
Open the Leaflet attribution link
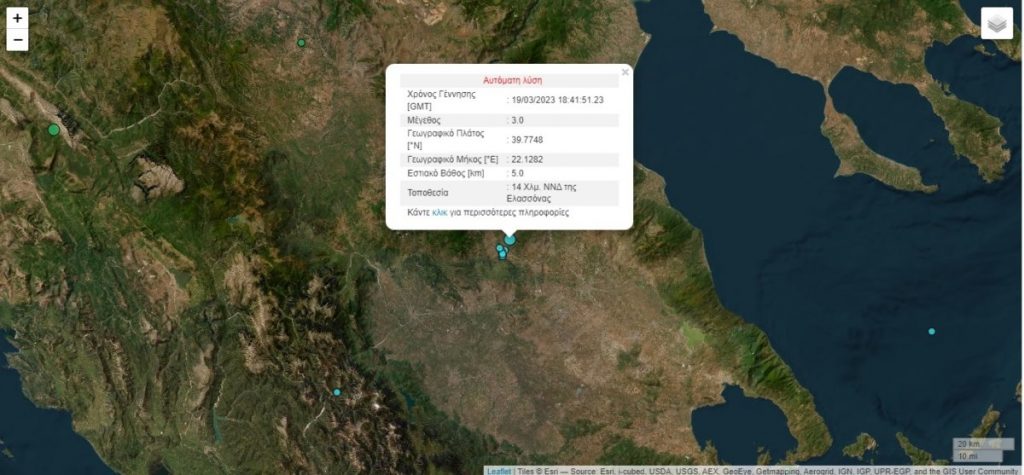(x=498, y=470)
